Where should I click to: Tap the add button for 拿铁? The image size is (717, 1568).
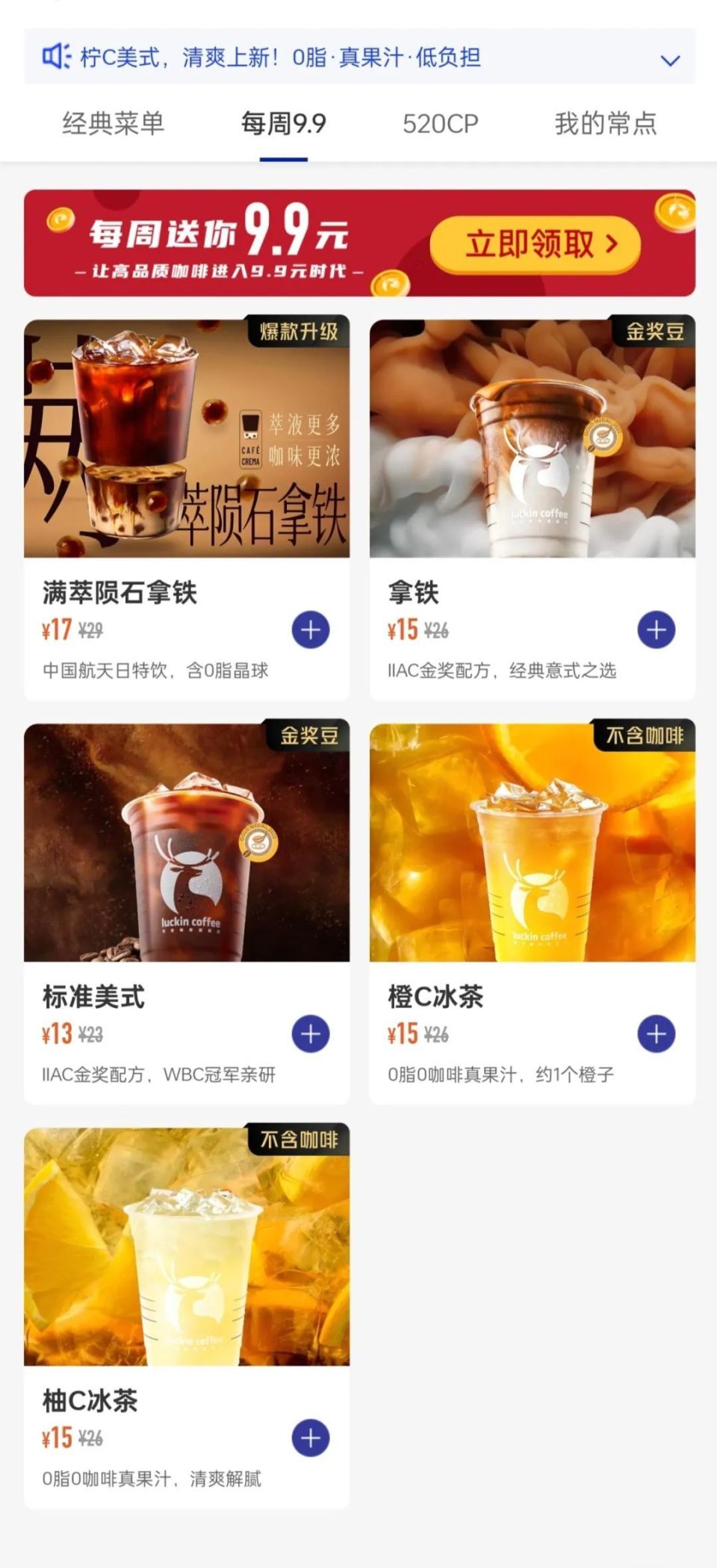point(657,629)
